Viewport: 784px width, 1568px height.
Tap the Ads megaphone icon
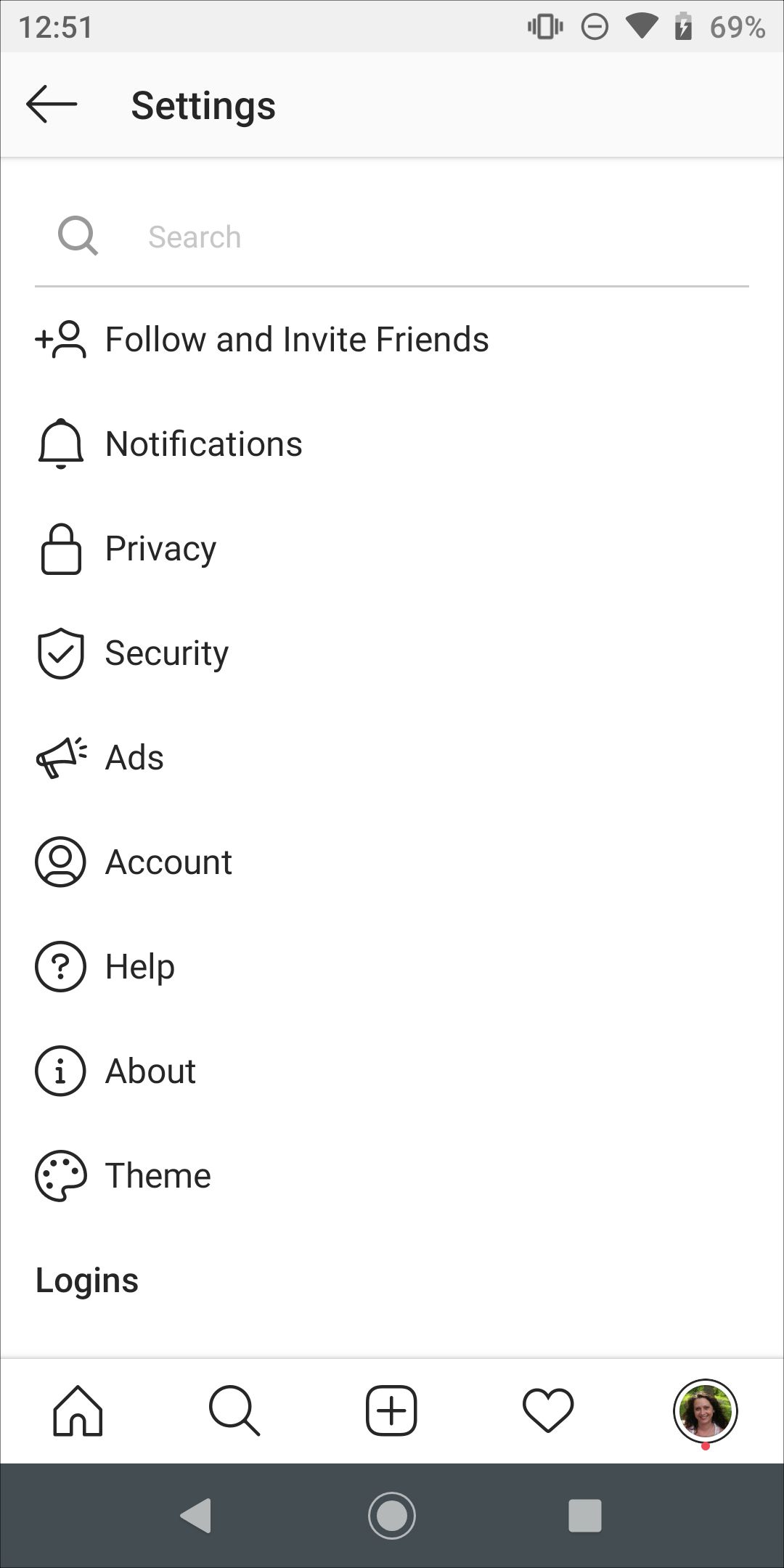(x=60, y=757)
